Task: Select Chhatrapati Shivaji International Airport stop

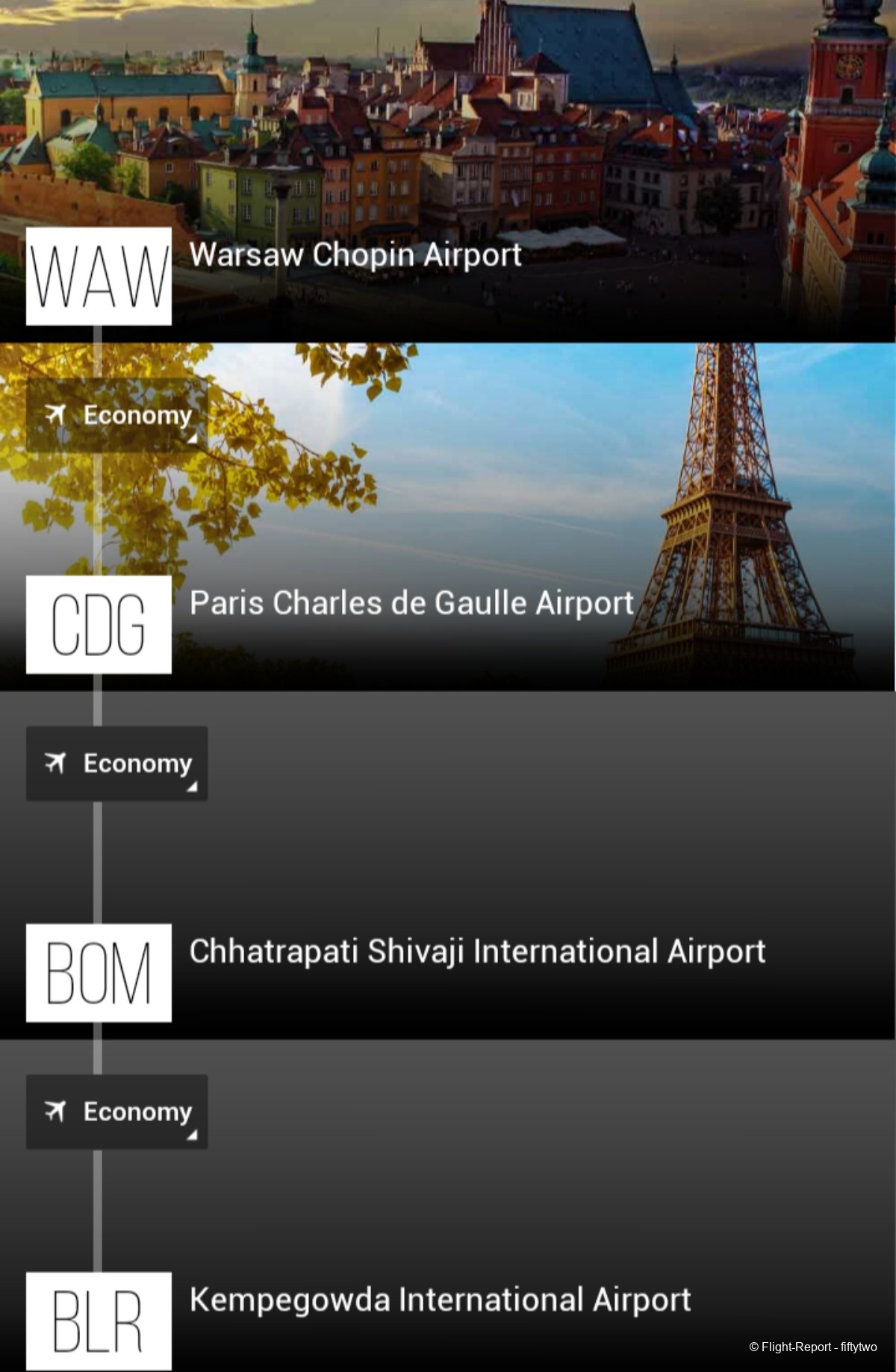Action: click(476, 952)
